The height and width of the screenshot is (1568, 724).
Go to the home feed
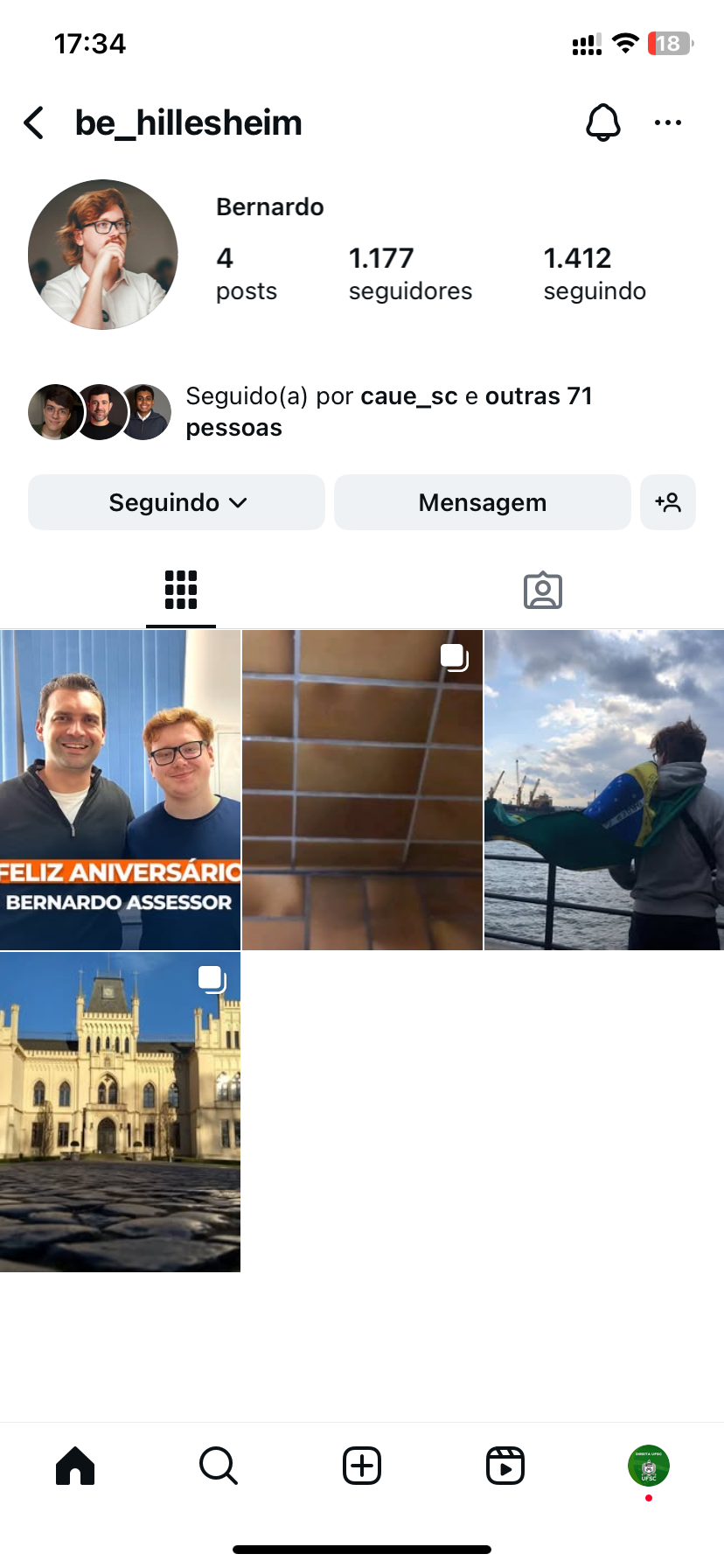(75, 1466)
